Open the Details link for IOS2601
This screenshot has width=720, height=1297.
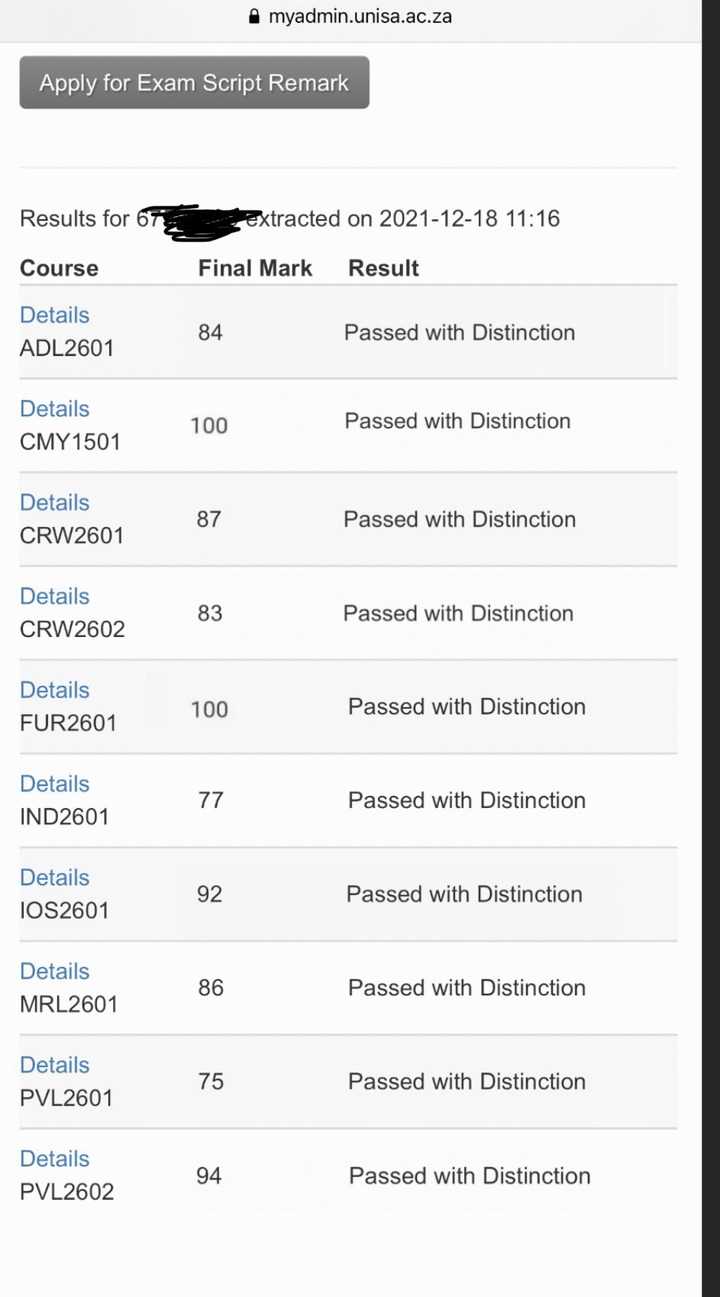coord(55,877)
